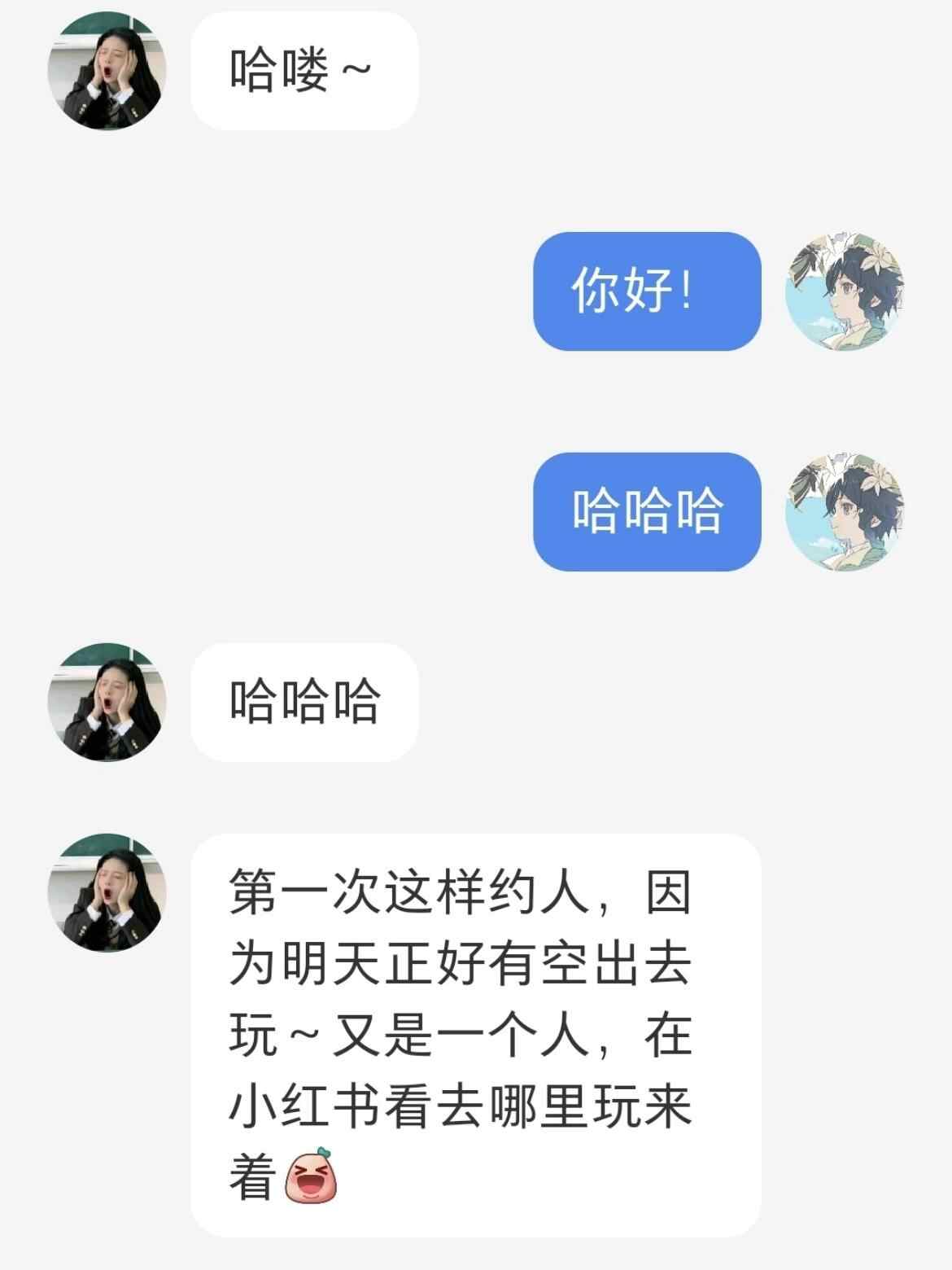Open the avatar beside the blue 哈哈哈 bubble
The width and height of the screenshot is (952, 1270).
(845, 512)
